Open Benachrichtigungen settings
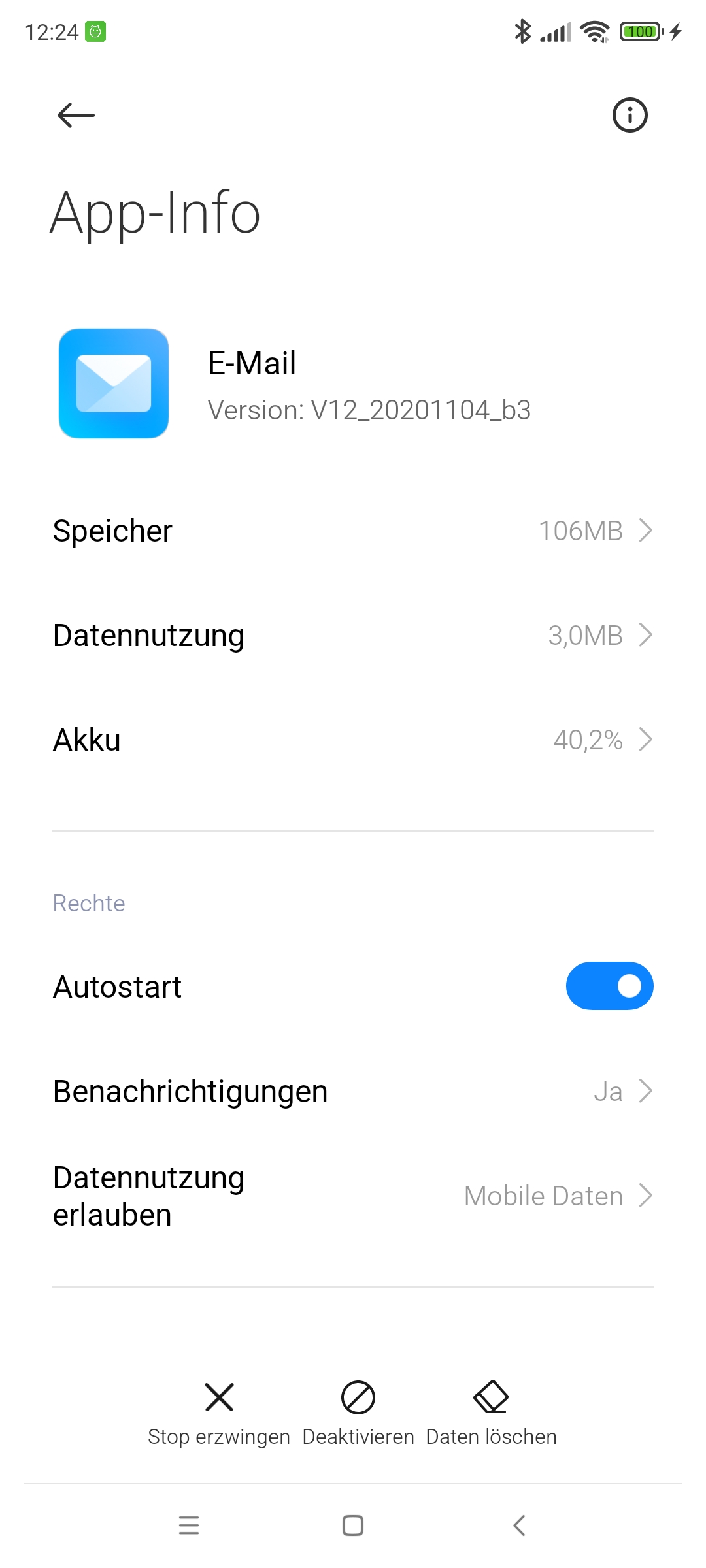 pos(353,1091)
